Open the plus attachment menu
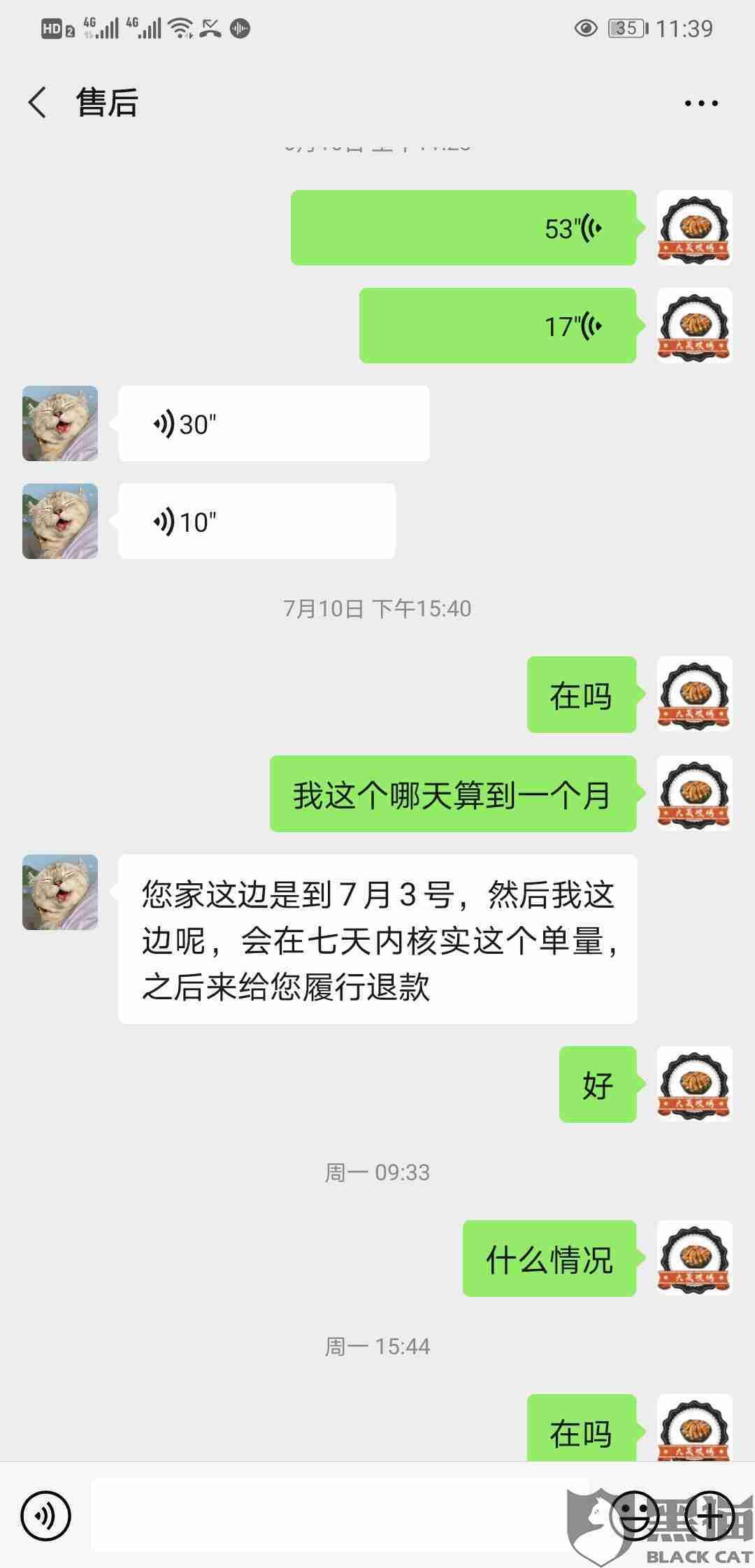755x1568 pixels. 709,1516
